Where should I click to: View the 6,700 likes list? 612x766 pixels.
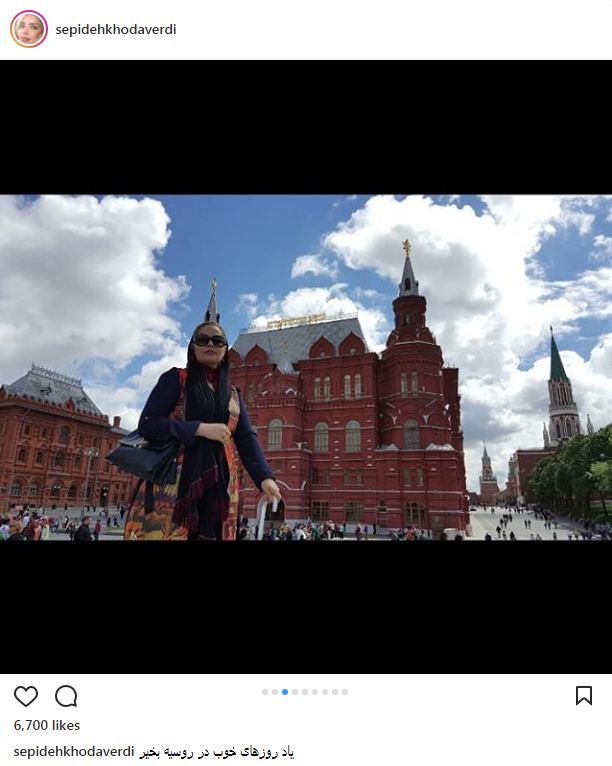(x=47, y=725)
